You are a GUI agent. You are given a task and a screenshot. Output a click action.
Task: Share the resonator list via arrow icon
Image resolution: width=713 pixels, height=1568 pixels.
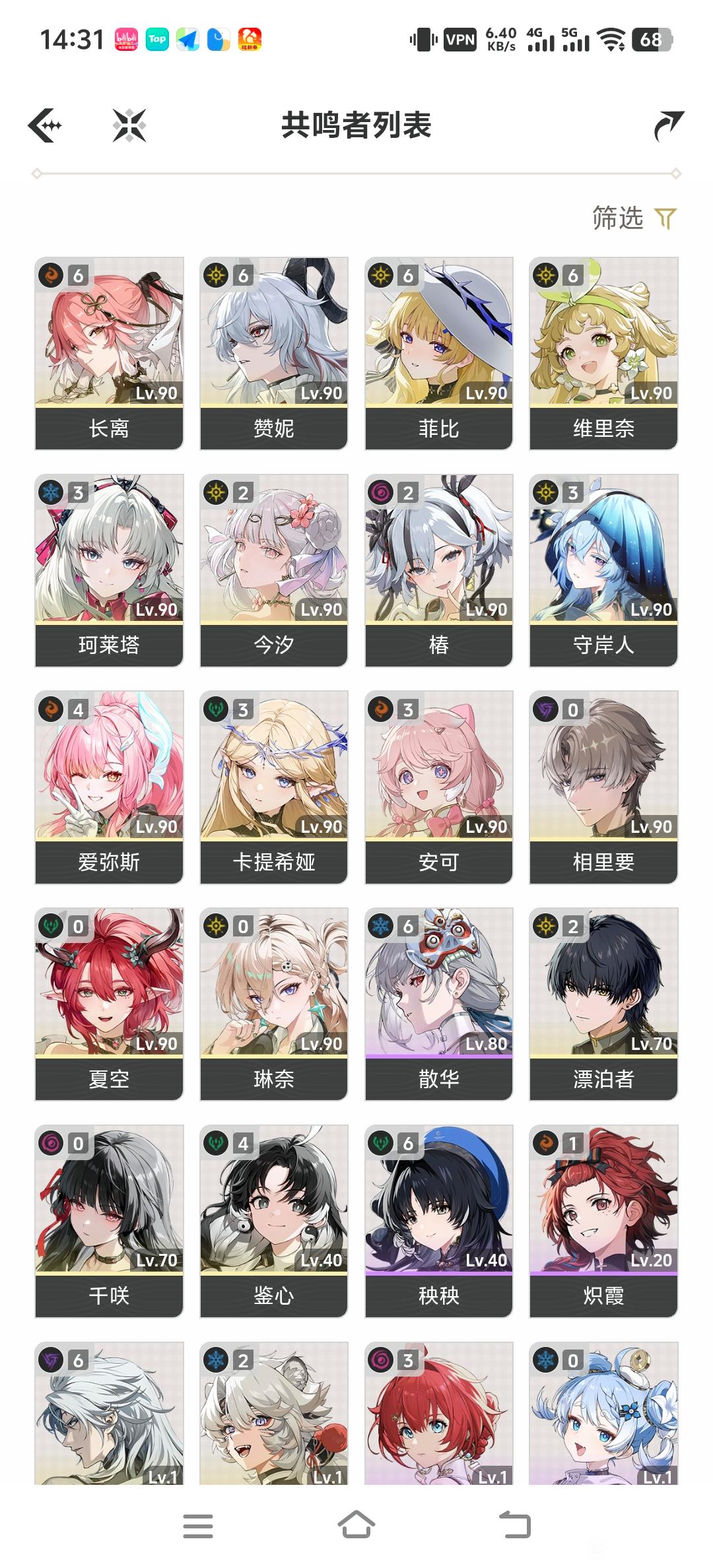coord(668,125)
